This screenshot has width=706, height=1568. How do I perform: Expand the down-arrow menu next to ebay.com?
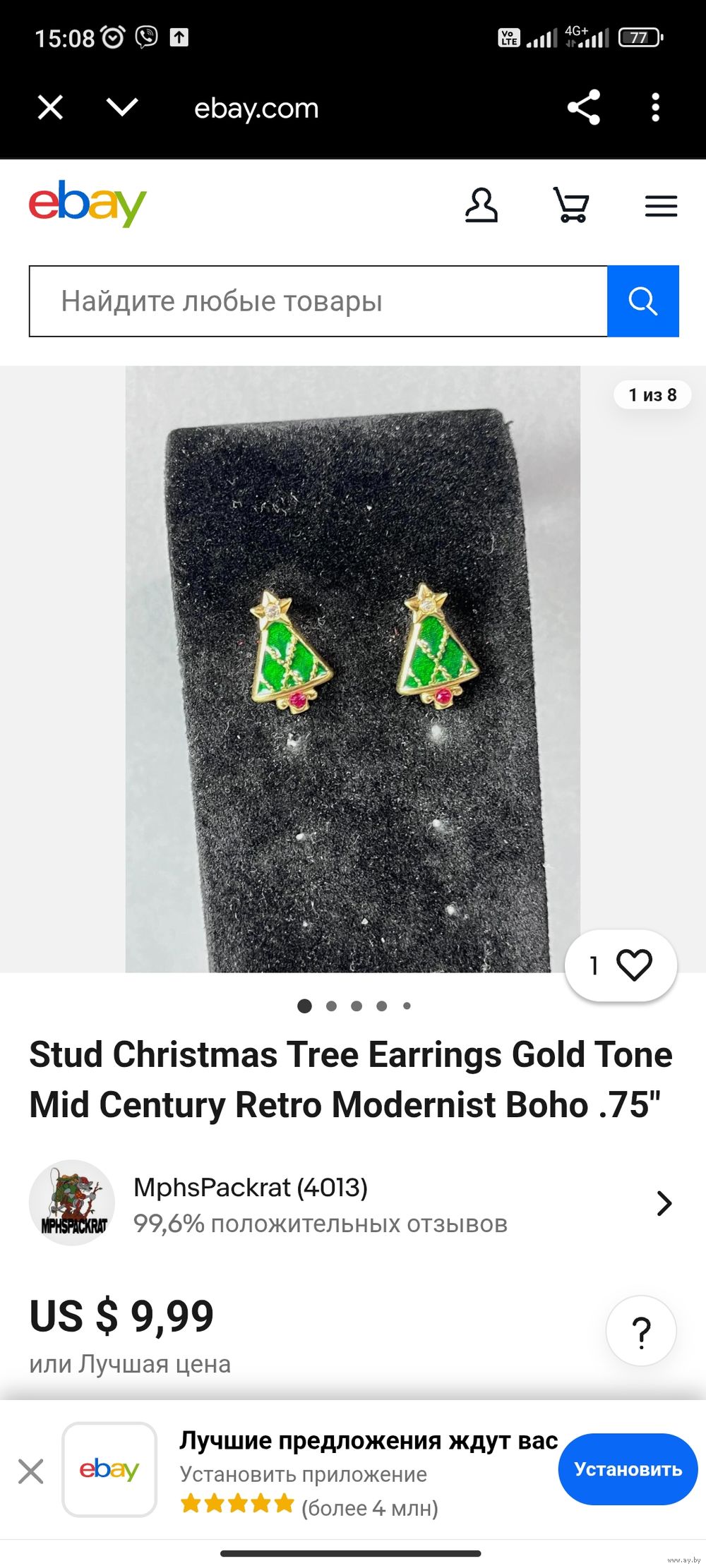point(121,107)
